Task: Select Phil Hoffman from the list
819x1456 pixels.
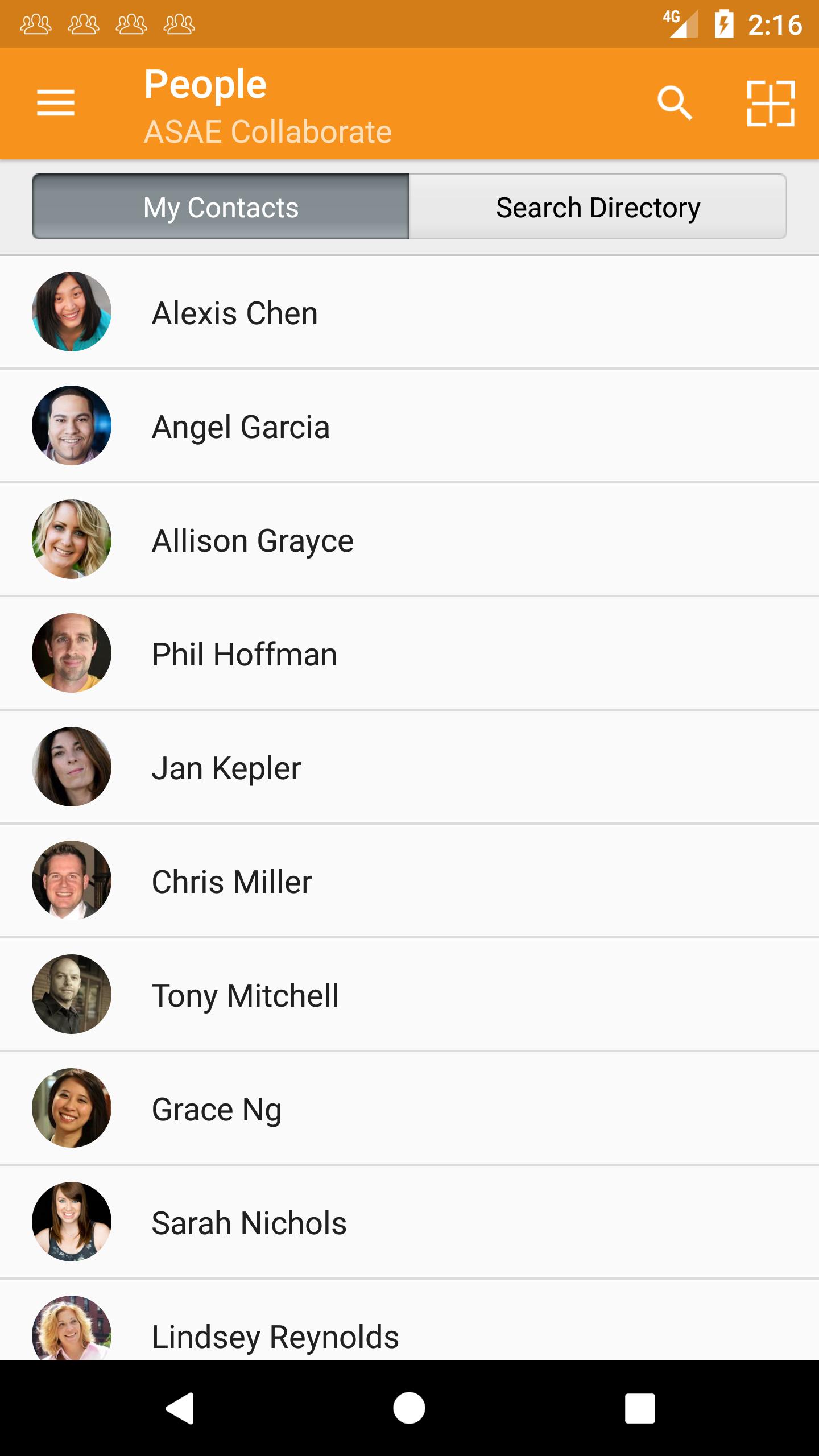Action: (x=409, y=653)
